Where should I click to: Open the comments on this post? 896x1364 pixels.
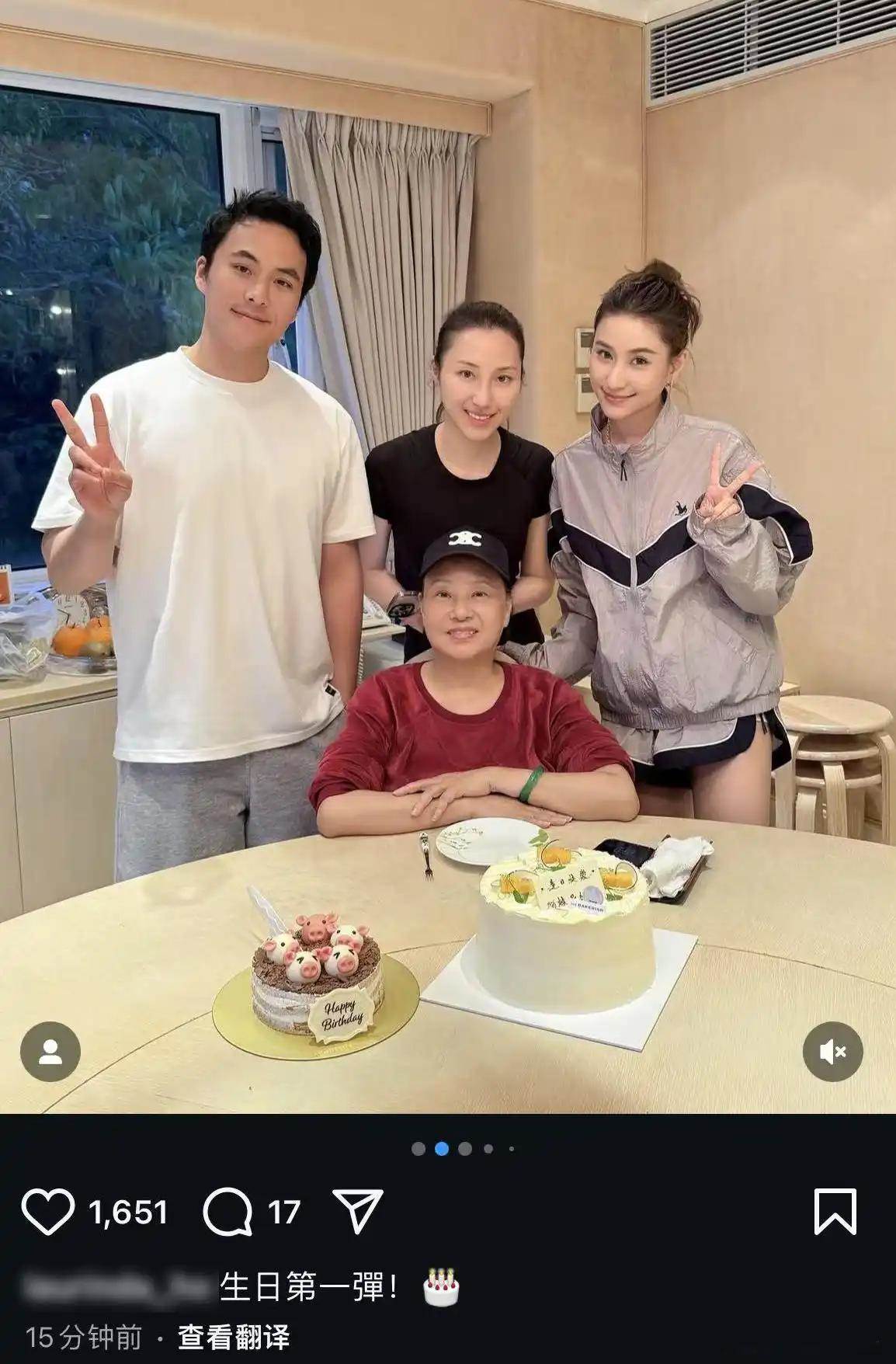pos(227,1212)
